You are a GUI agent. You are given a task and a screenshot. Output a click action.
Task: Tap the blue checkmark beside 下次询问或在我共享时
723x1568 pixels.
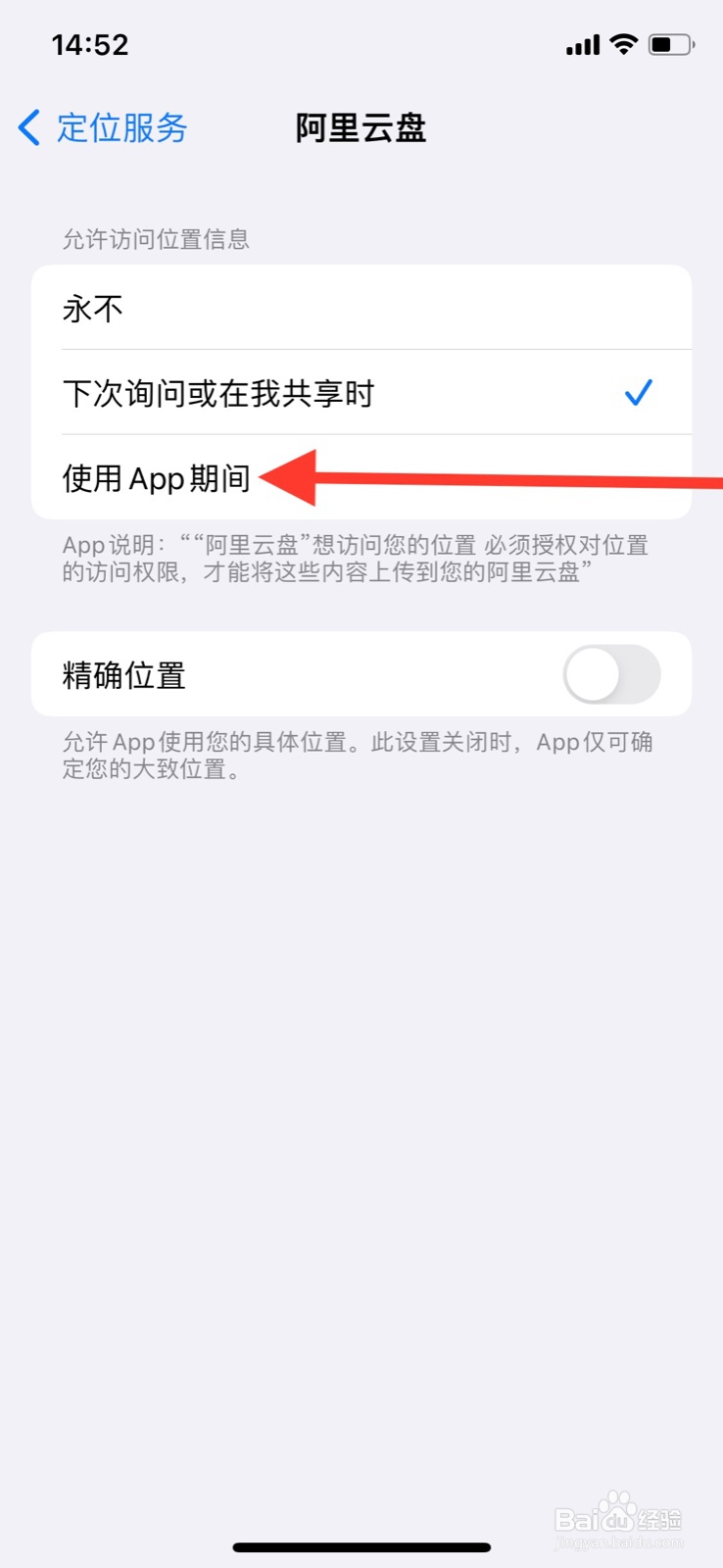[639, 391]
